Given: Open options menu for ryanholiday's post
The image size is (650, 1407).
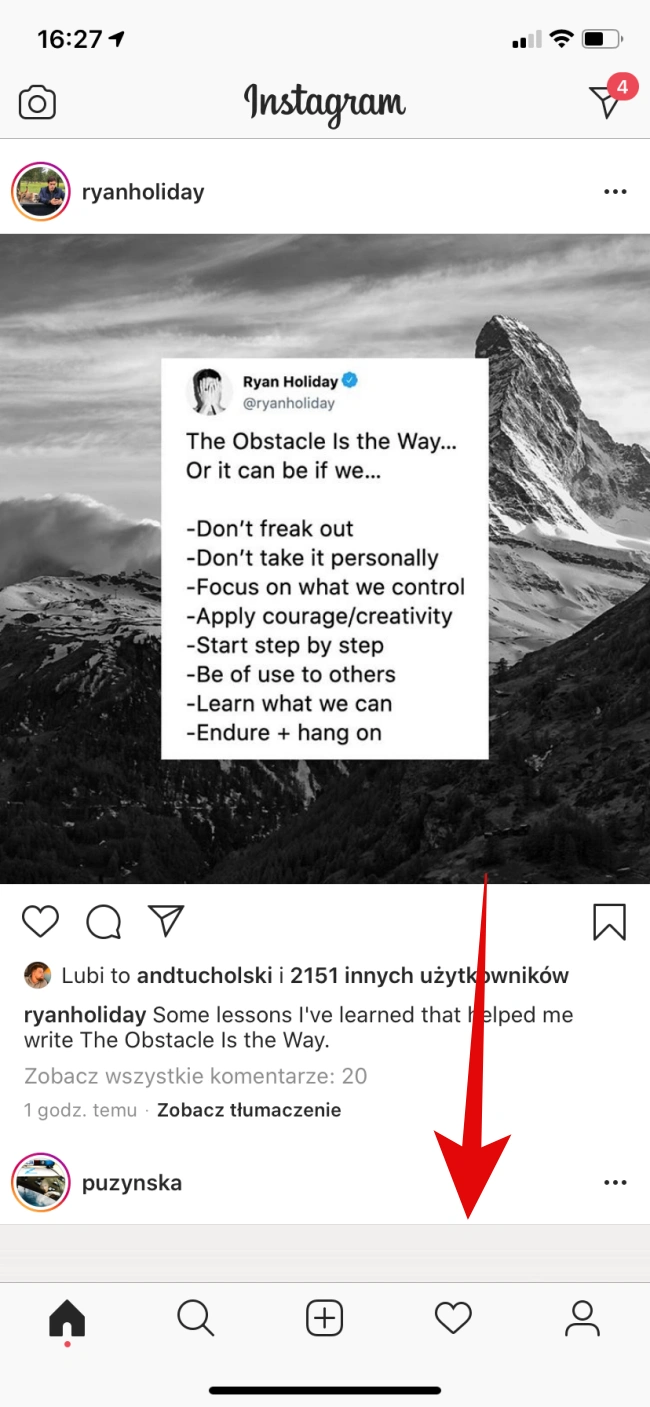Looking at the screenshot, I should 615,192.
